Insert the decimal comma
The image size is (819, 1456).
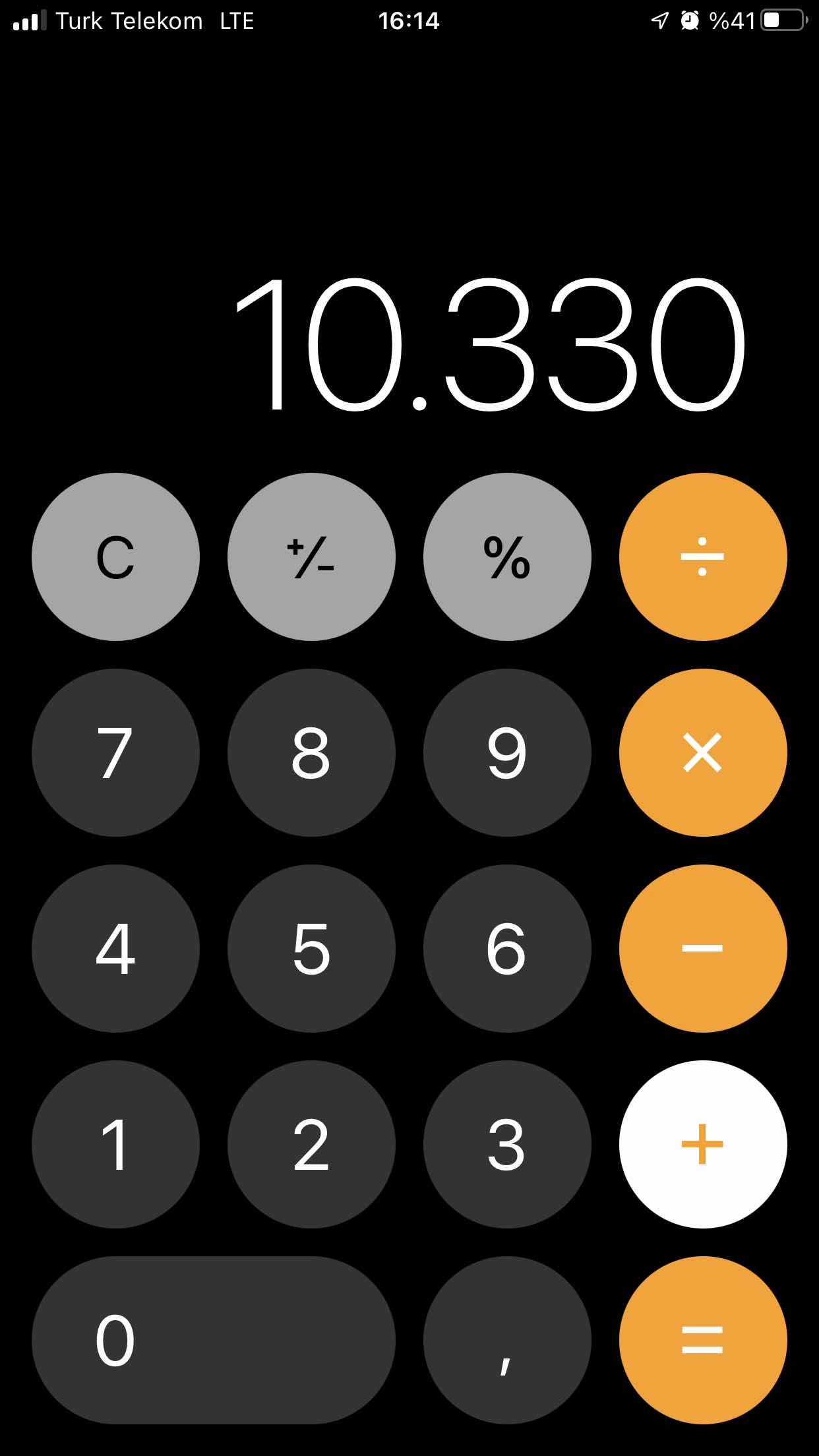point(507,1340)
